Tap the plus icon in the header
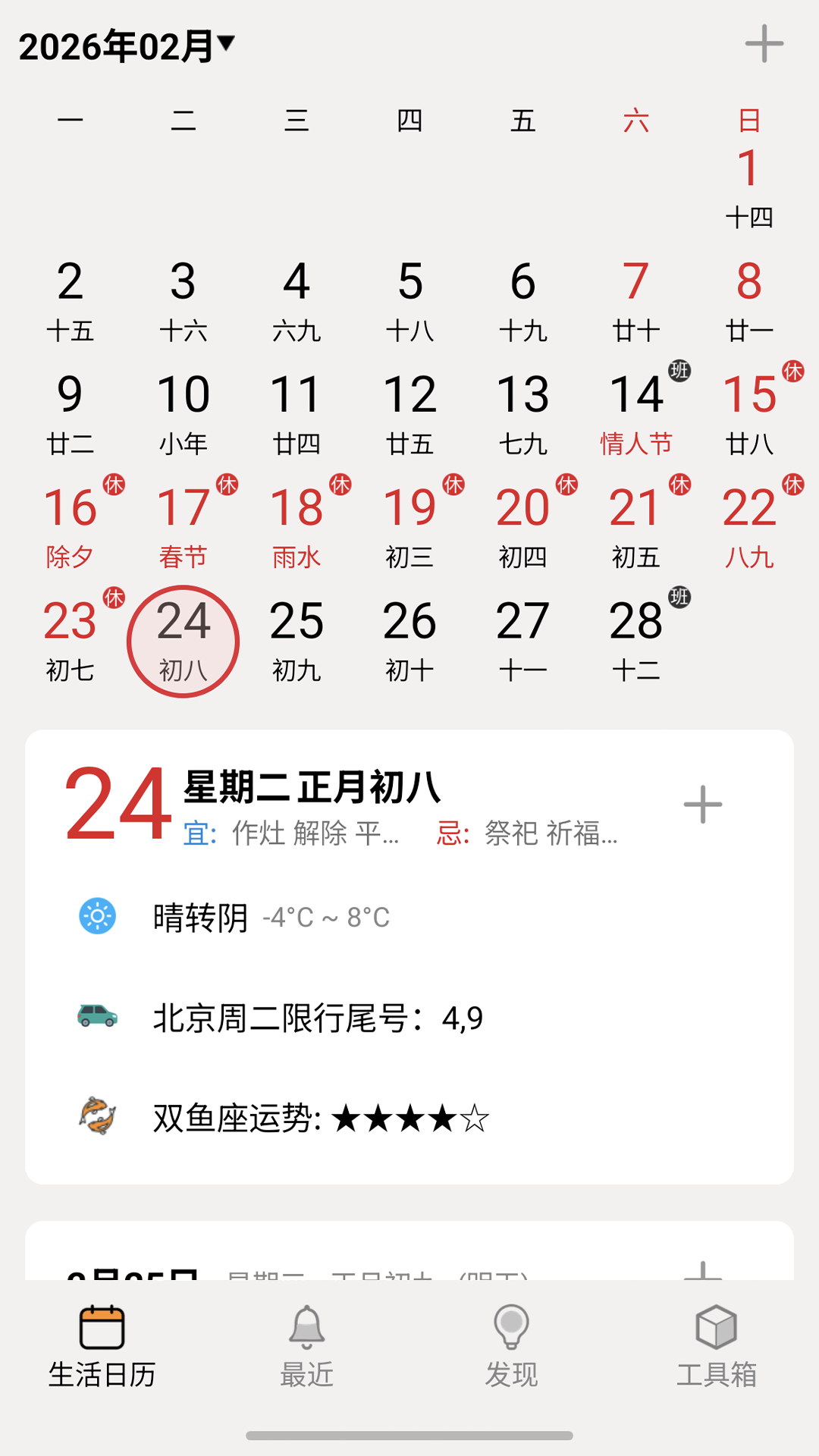This screenshot has width=819, height=1456. 764,44
